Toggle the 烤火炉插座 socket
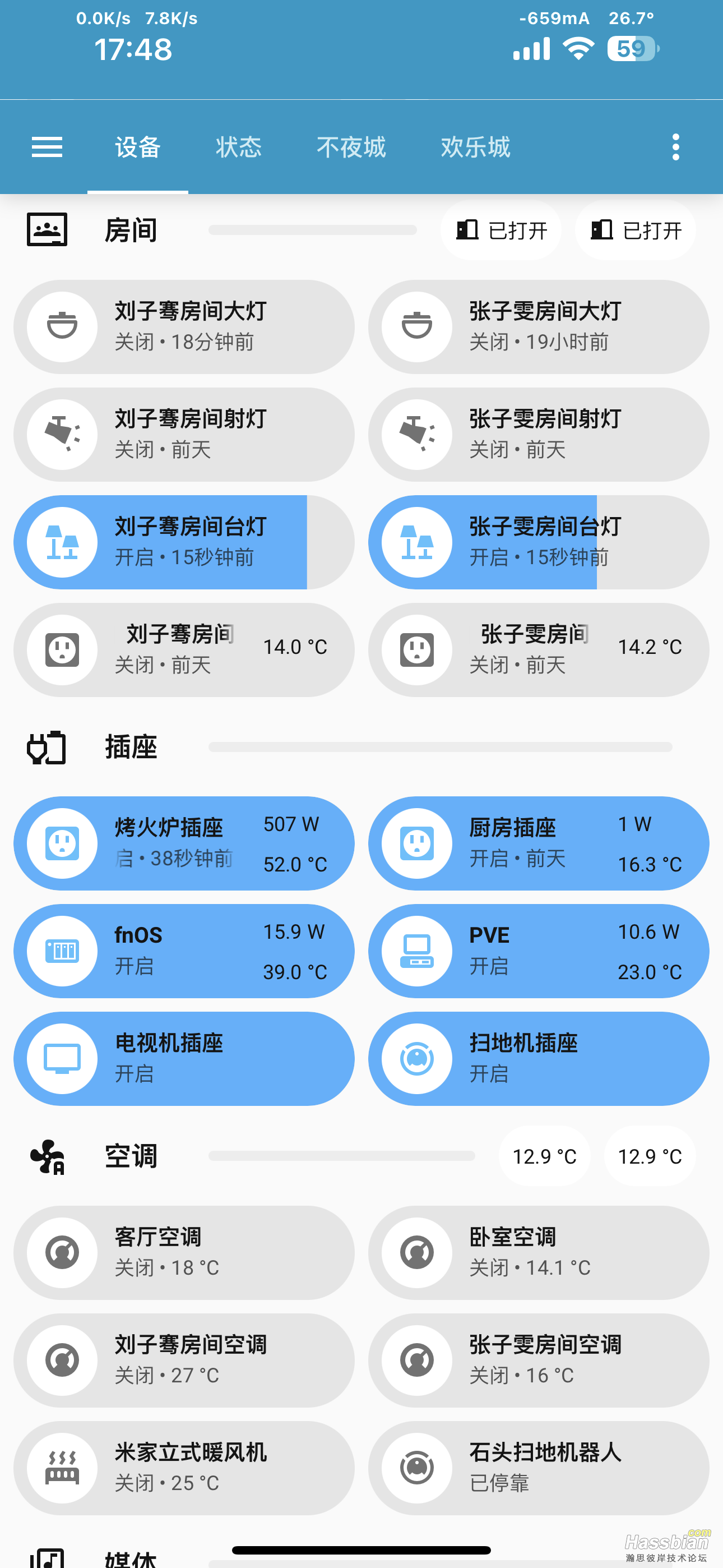Viewport: 723px width, 1568px height. pyautogui.click(x=62, y=843)
